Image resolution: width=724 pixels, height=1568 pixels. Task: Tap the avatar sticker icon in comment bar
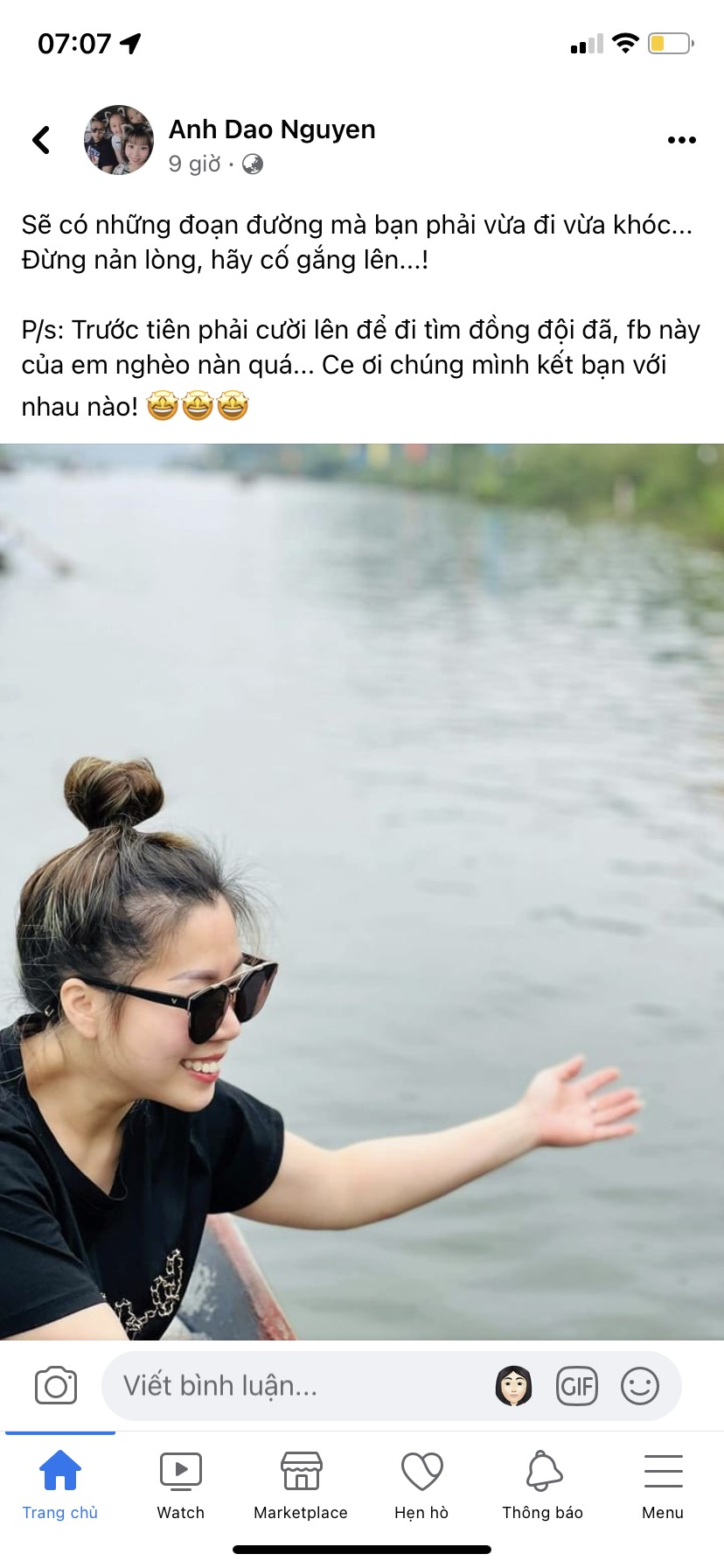515,1385
